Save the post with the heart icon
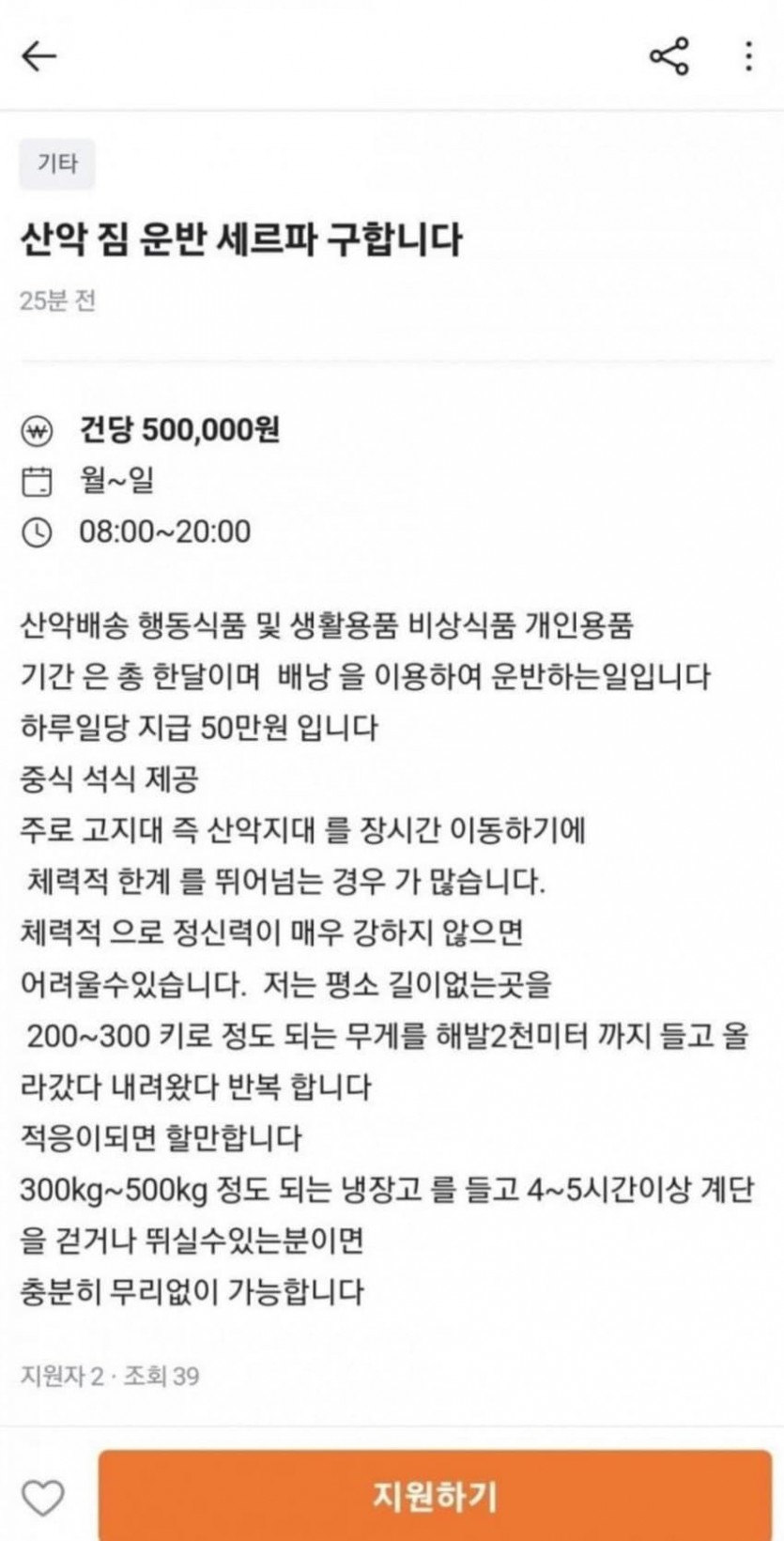 tap(42, 1497)
